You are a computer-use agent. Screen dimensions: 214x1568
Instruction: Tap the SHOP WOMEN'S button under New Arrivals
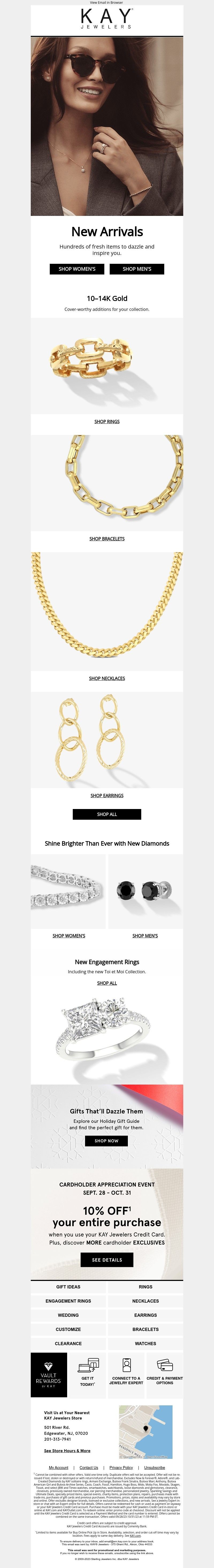pyautogui.click(x=77, y=268)
